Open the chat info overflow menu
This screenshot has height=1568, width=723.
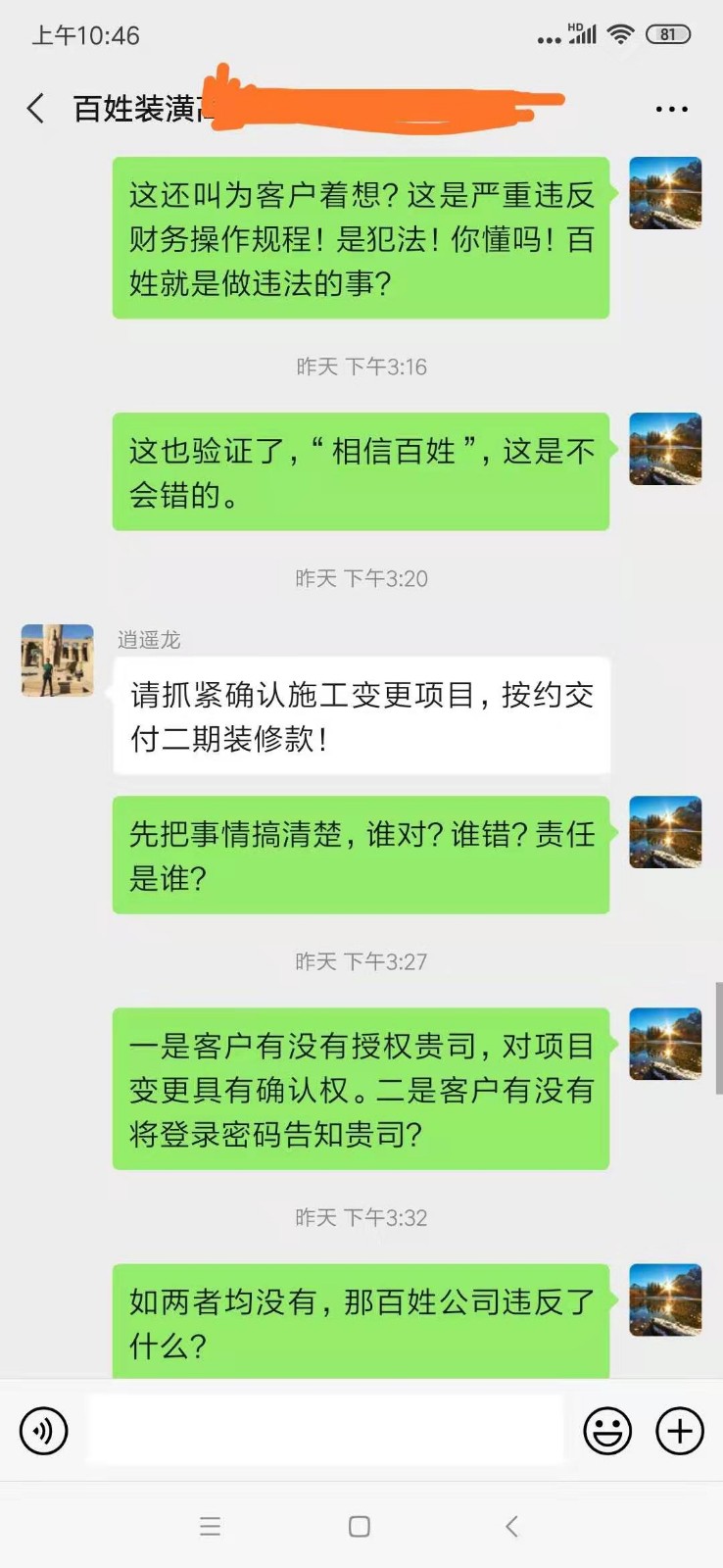tap(671, 109)
